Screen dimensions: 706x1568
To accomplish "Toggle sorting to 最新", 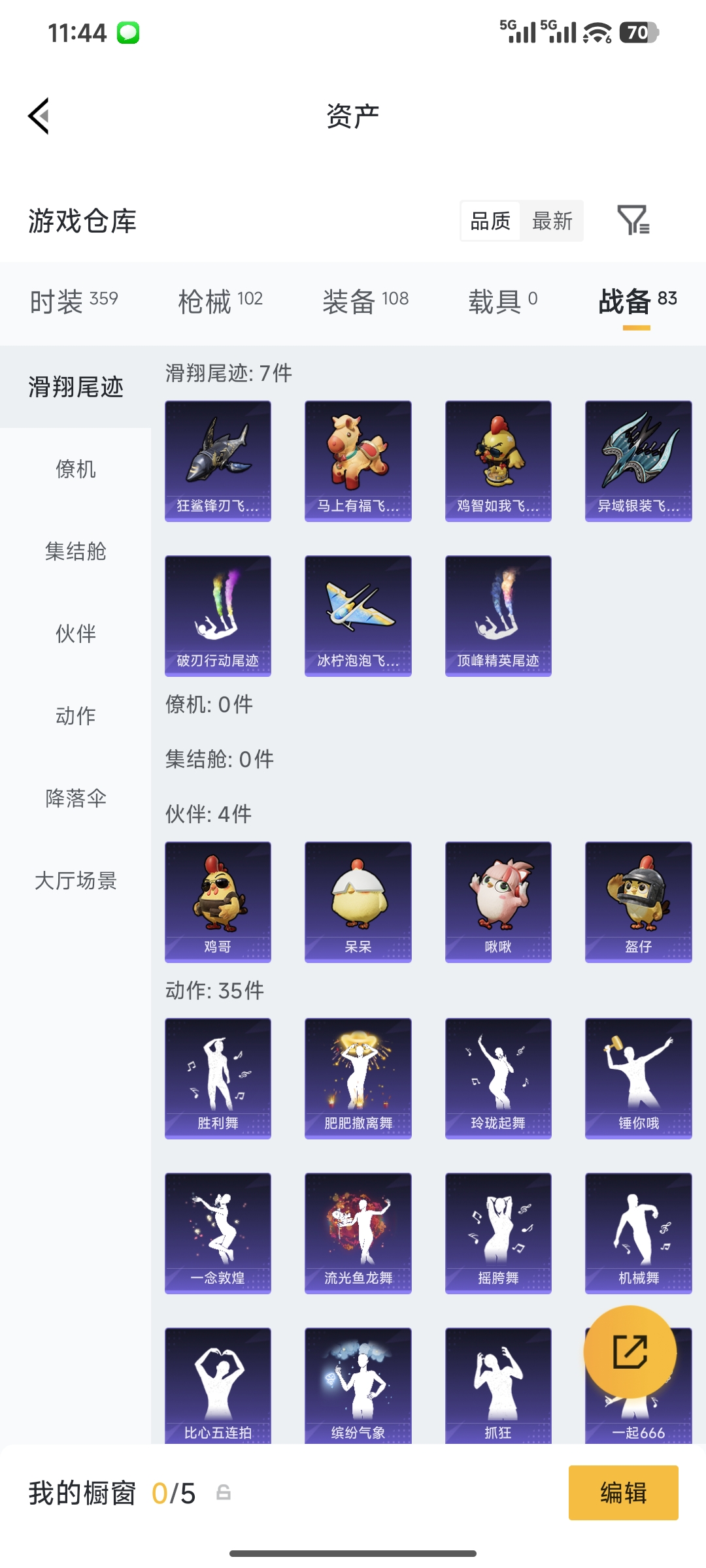I will 552,221.
